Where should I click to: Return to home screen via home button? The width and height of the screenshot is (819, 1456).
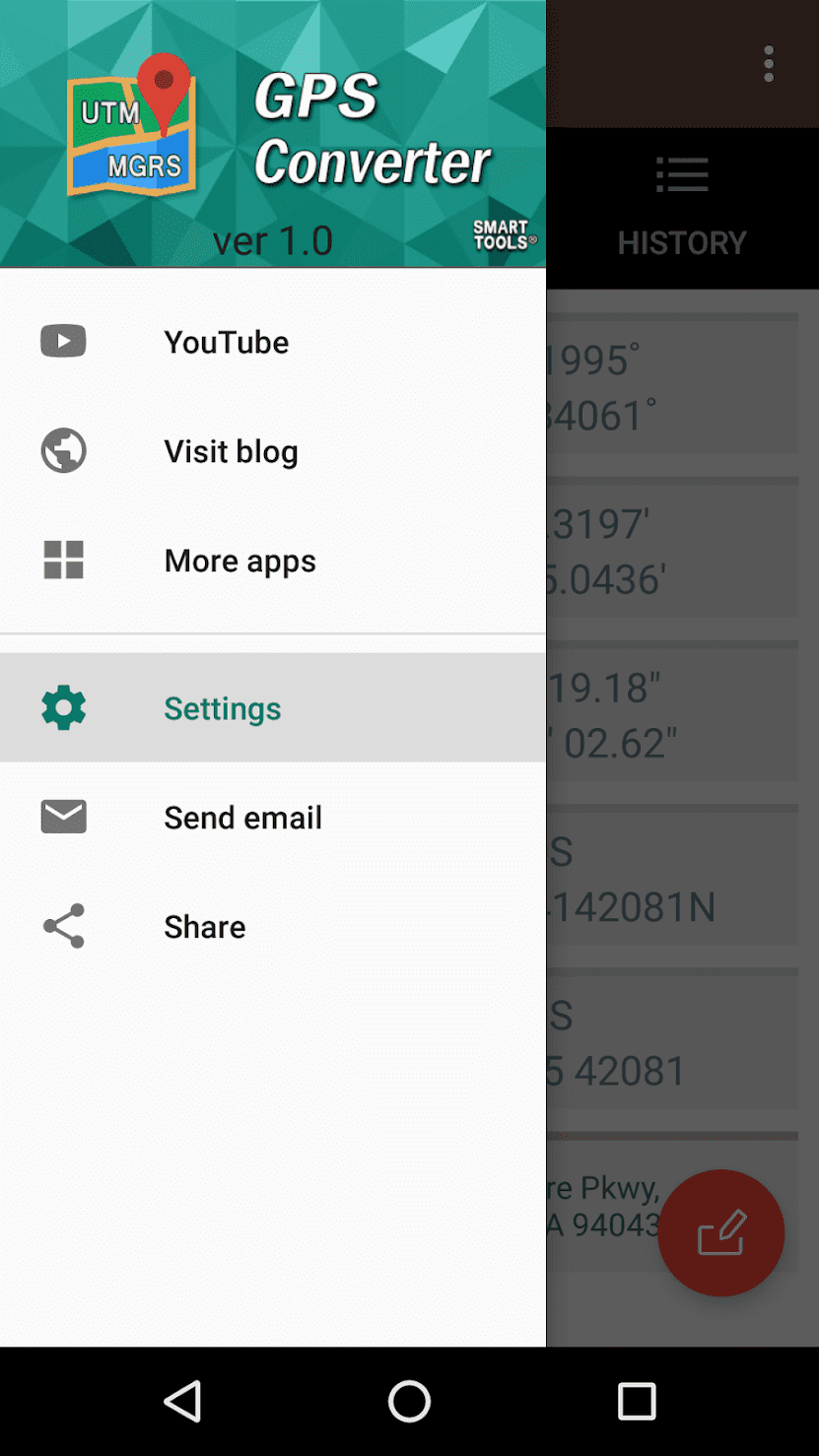(x=409, y=1401)
